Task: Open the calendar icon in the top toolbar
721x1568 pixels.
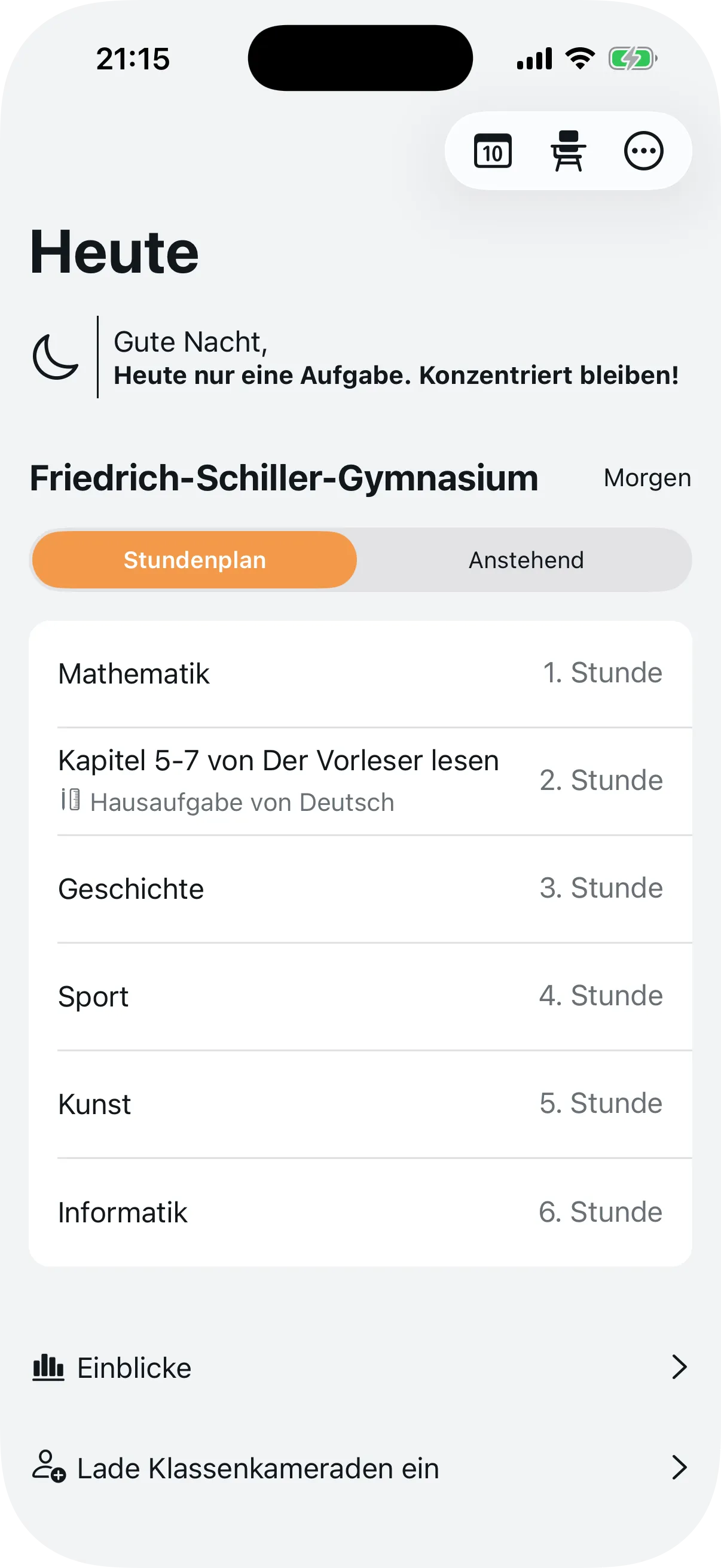Action: [x=493, y=151]
